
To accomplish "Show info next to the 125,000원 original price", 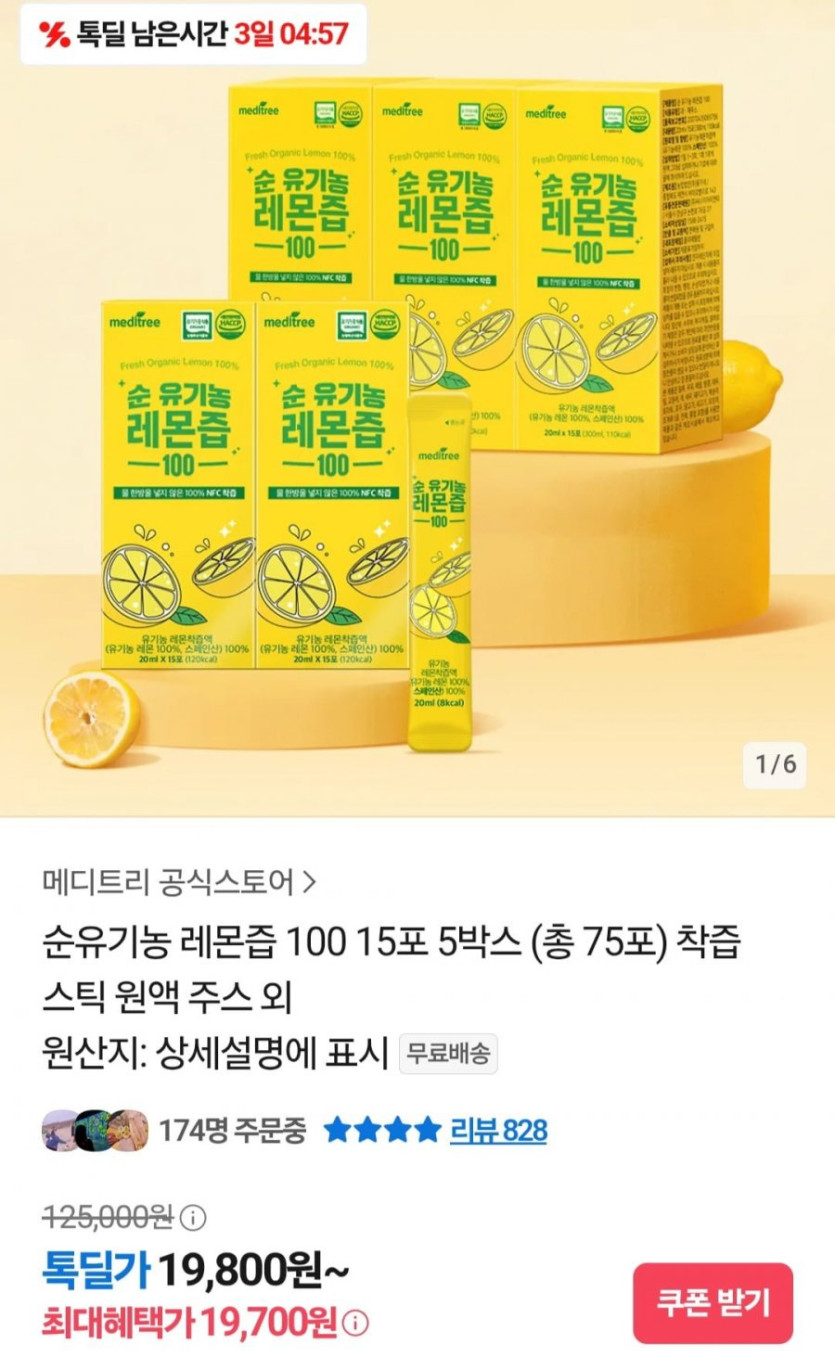I will [x=193, y=1218].
